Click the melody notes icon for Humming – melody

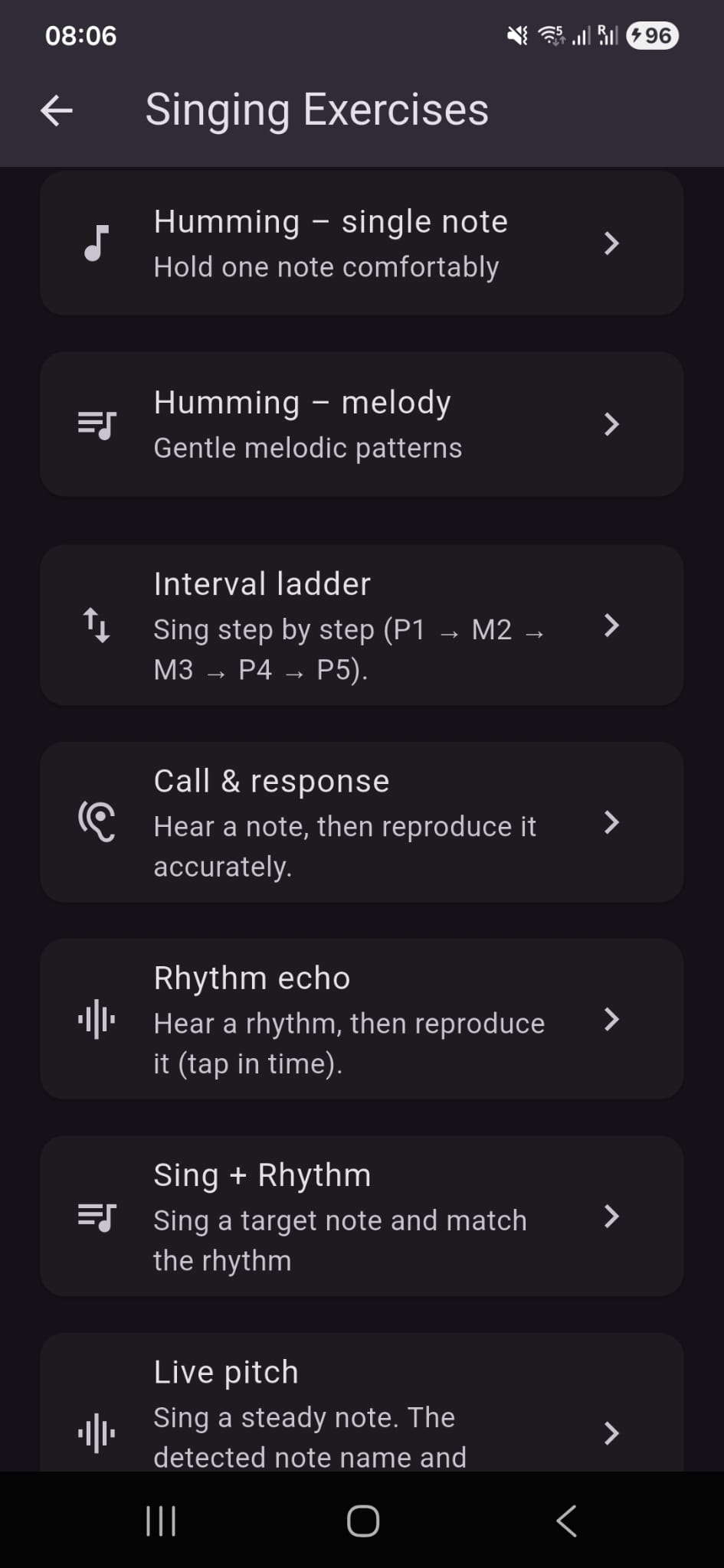[97, 424]
